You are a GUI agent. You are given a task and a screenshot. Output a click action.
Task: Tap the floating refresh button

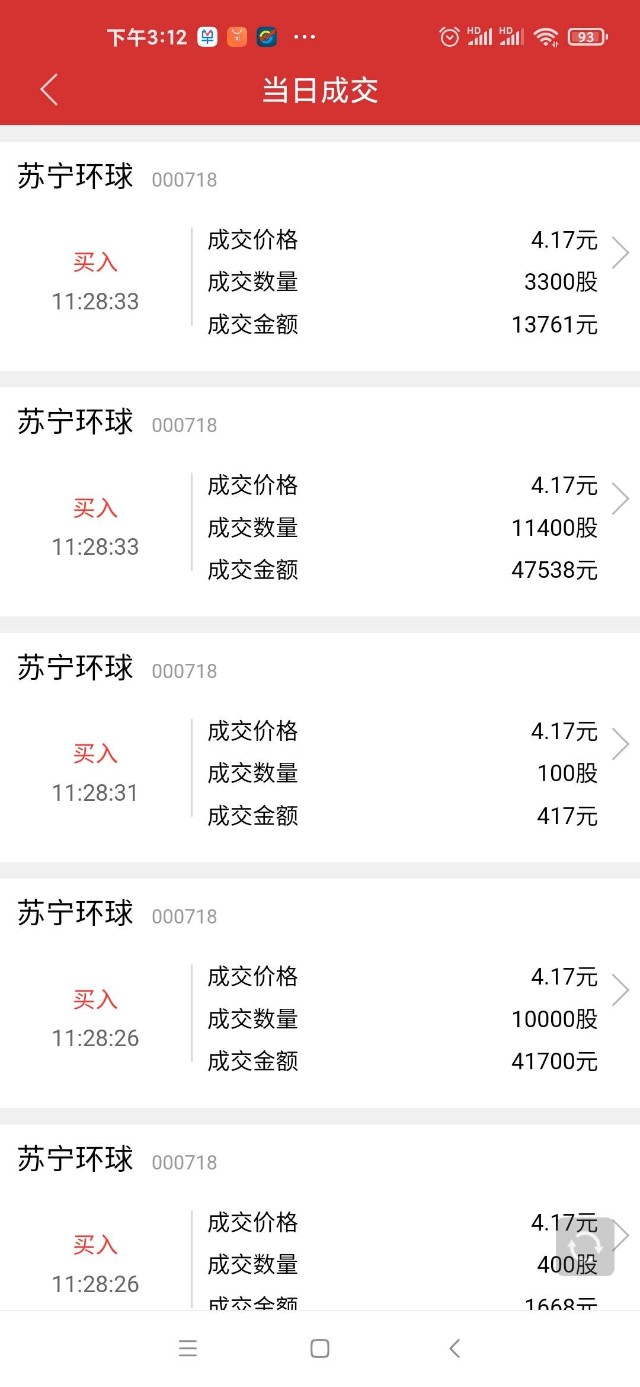click(x=585, y=1246)
